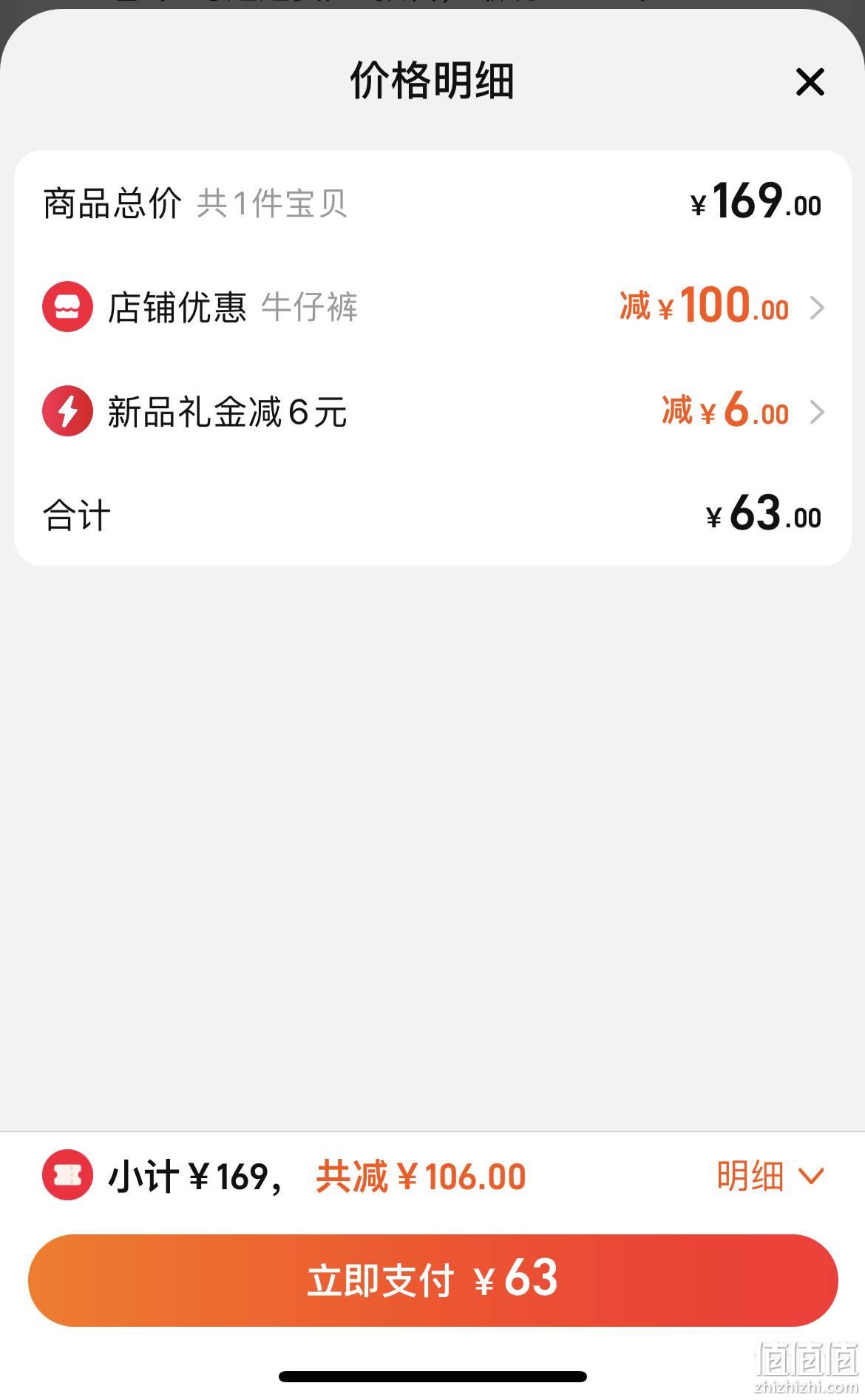
Task: Tap 立即支付 ¥63 to pay now
Action: pyautogui.click(x=432, y=1279)
